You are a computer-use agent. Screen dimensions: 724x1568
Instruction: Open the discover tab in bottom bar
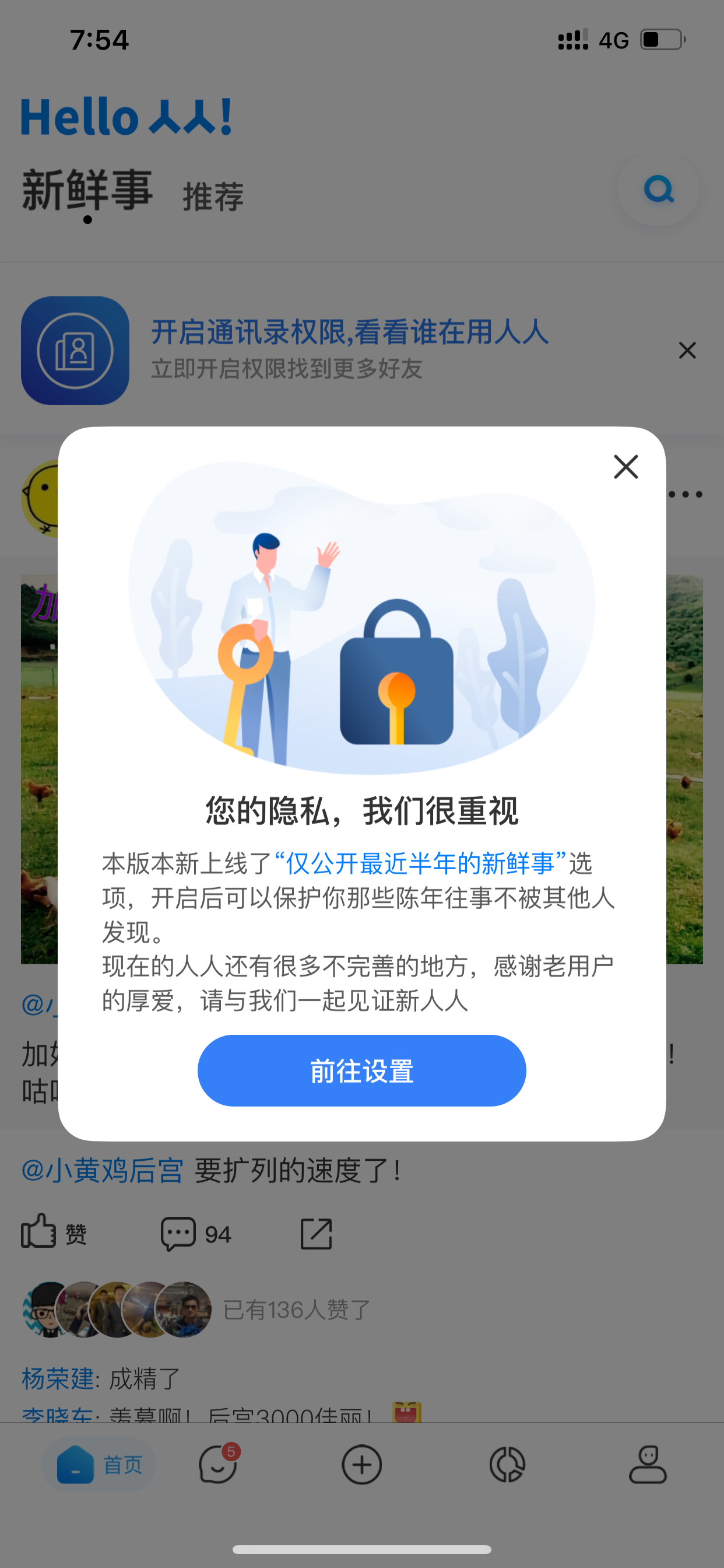(x=507, y=1465)
